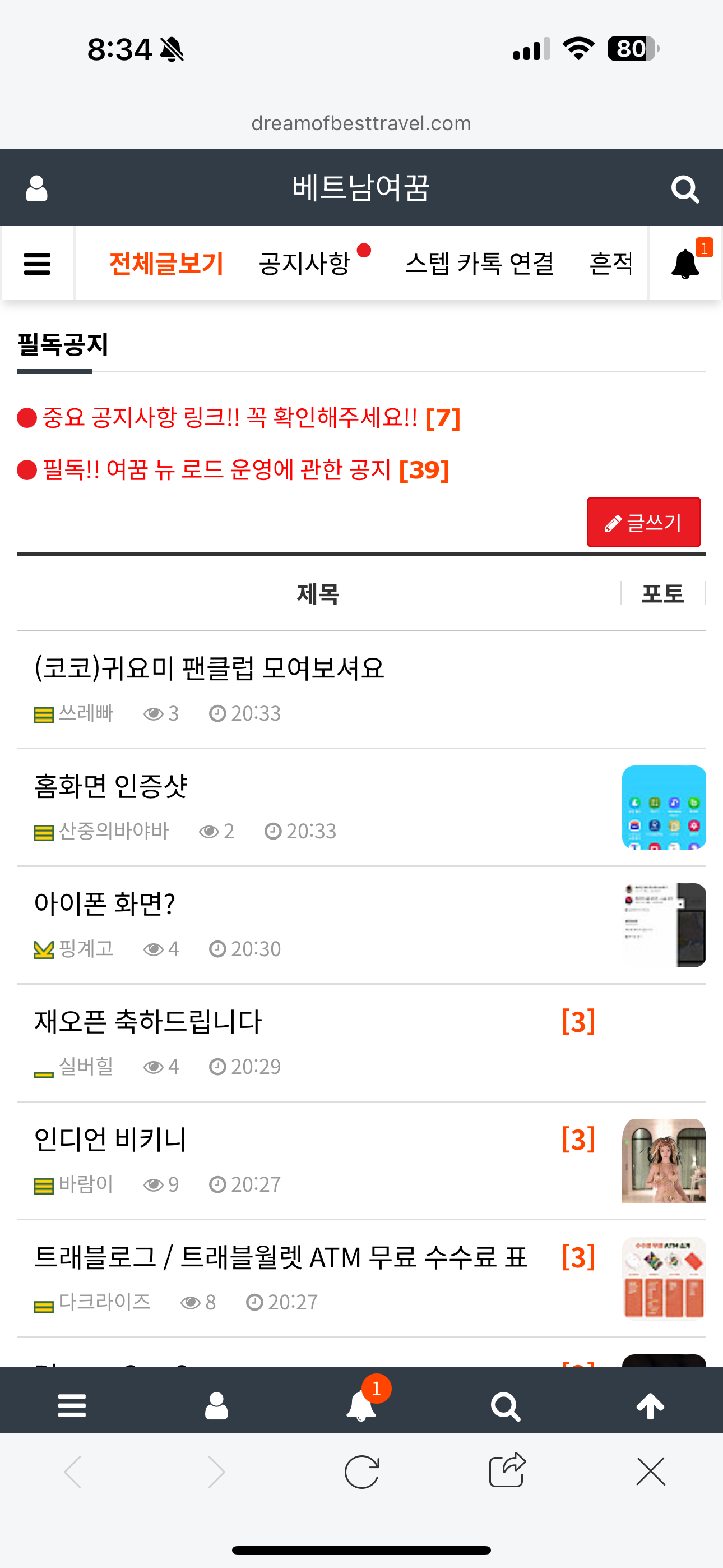Close the in-app browser
Viewport: 723px width, 1568px height.
click(650, 1472)
